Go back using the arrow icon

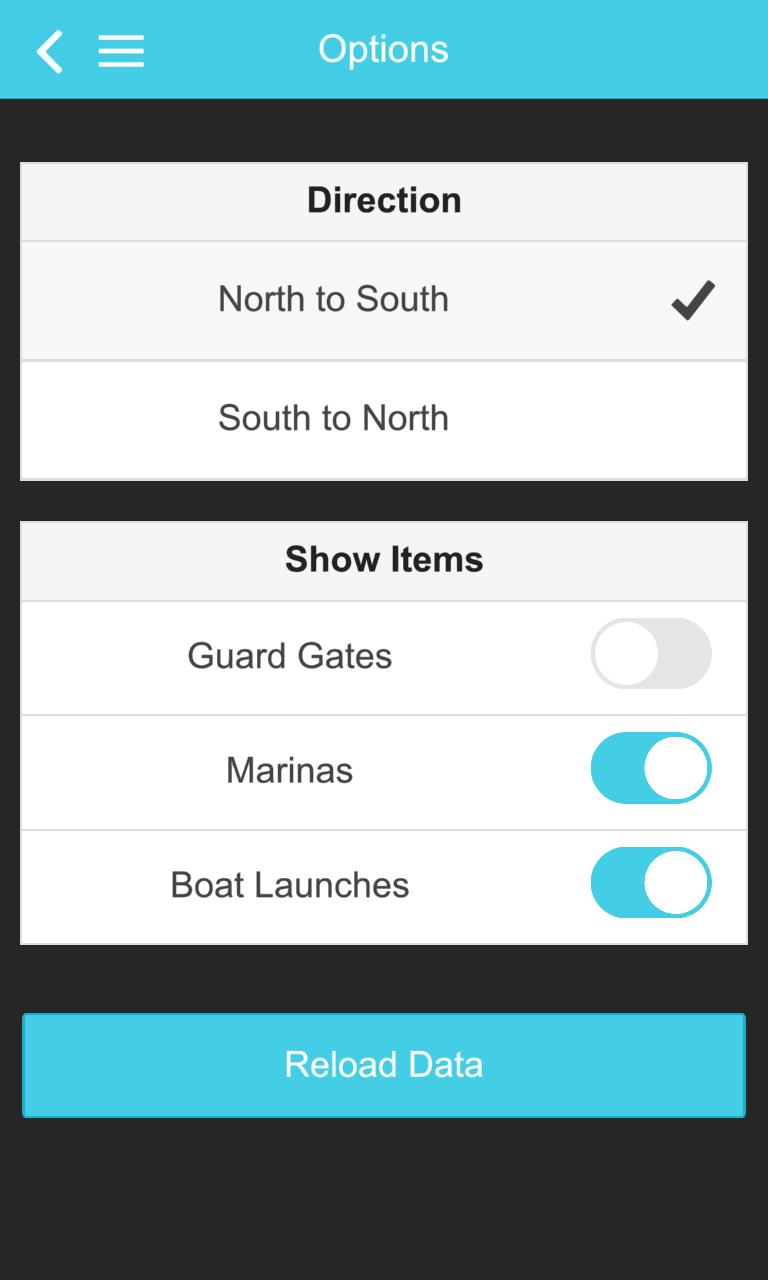click(49, 51)
